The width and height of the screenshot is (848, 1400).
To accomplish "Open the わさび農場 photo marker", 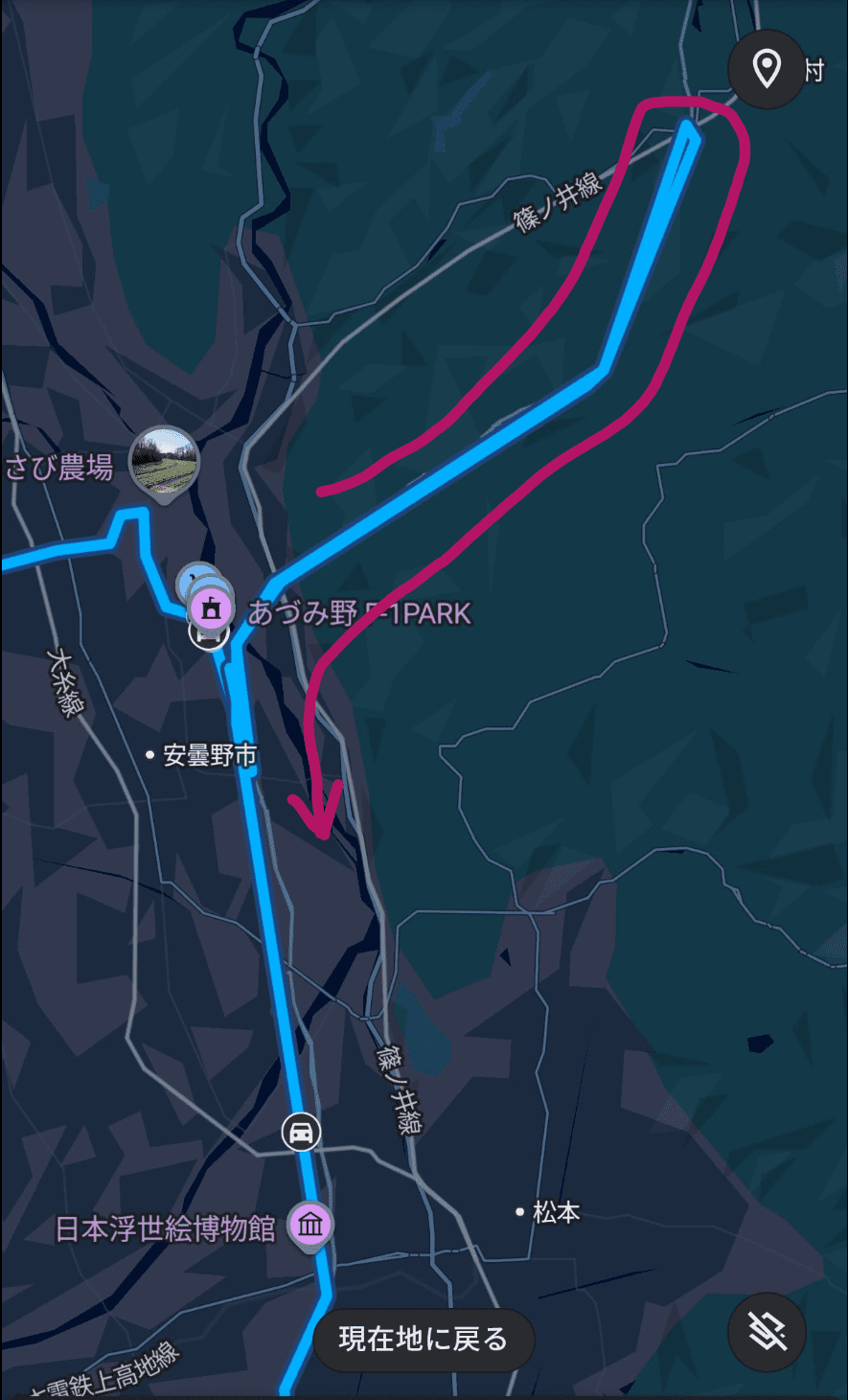I will [164, 460].
